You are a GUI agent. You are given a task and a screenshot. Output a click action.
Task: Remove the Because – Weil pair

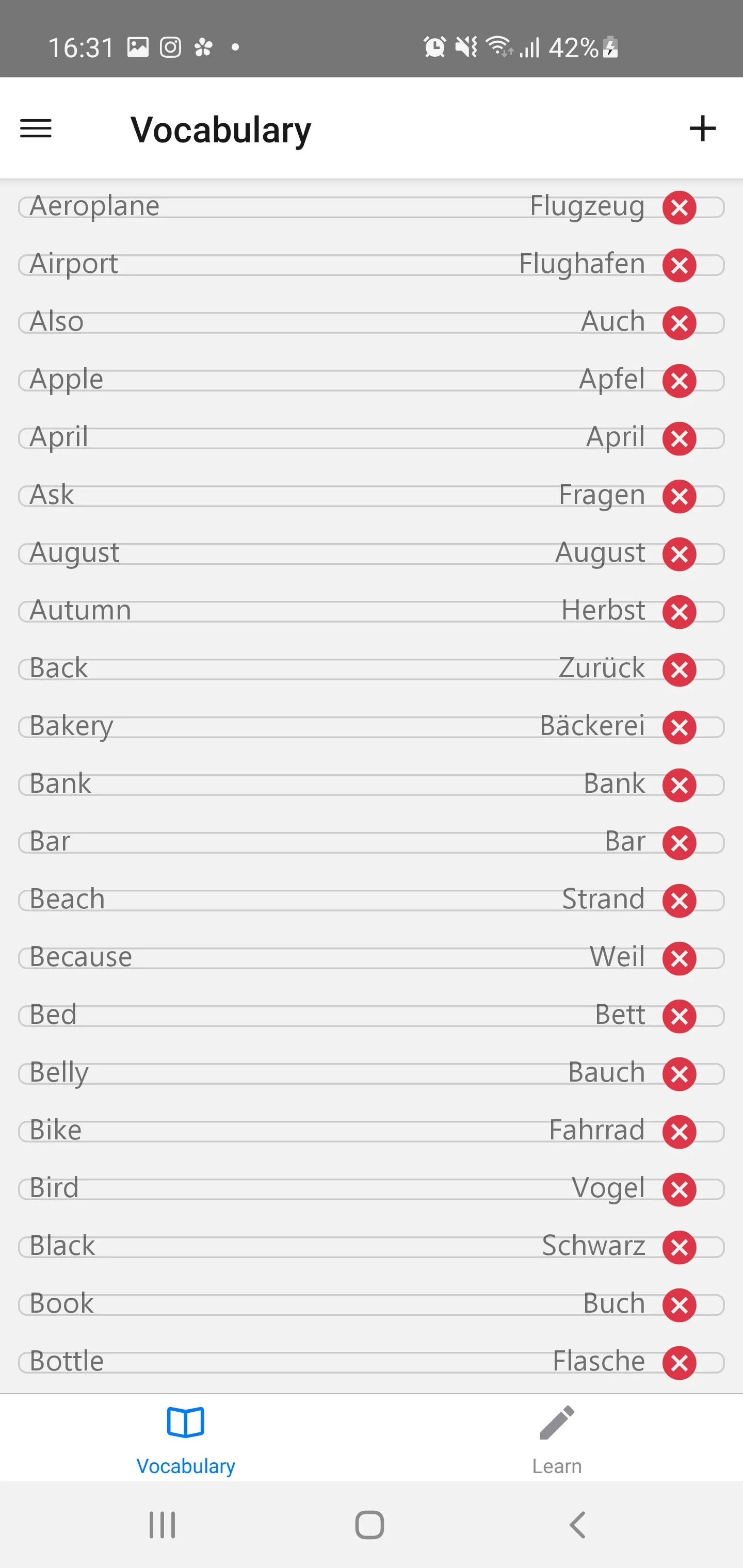pos(679,959)
